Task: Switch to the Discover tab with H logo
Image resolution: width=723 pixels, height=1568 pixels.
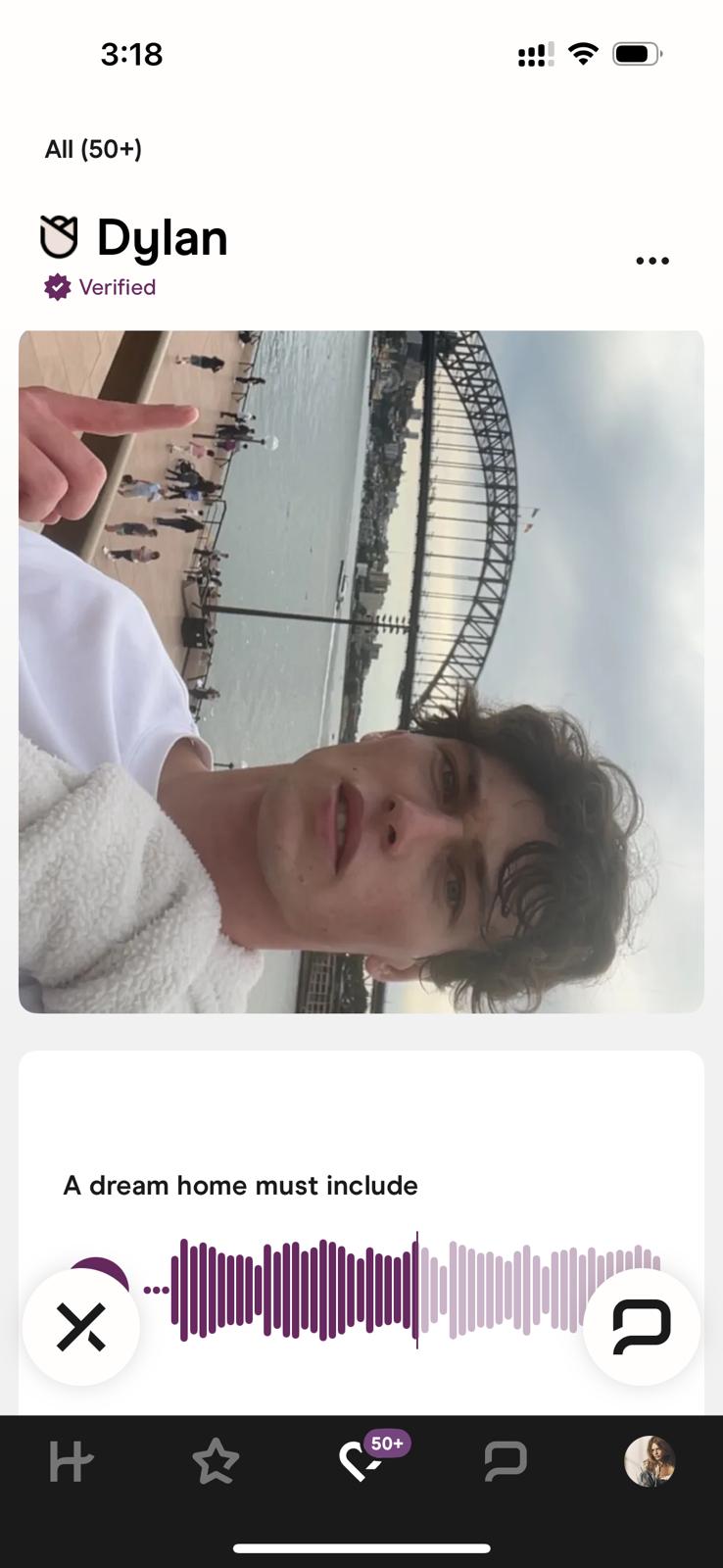Action: (72, 1462)
